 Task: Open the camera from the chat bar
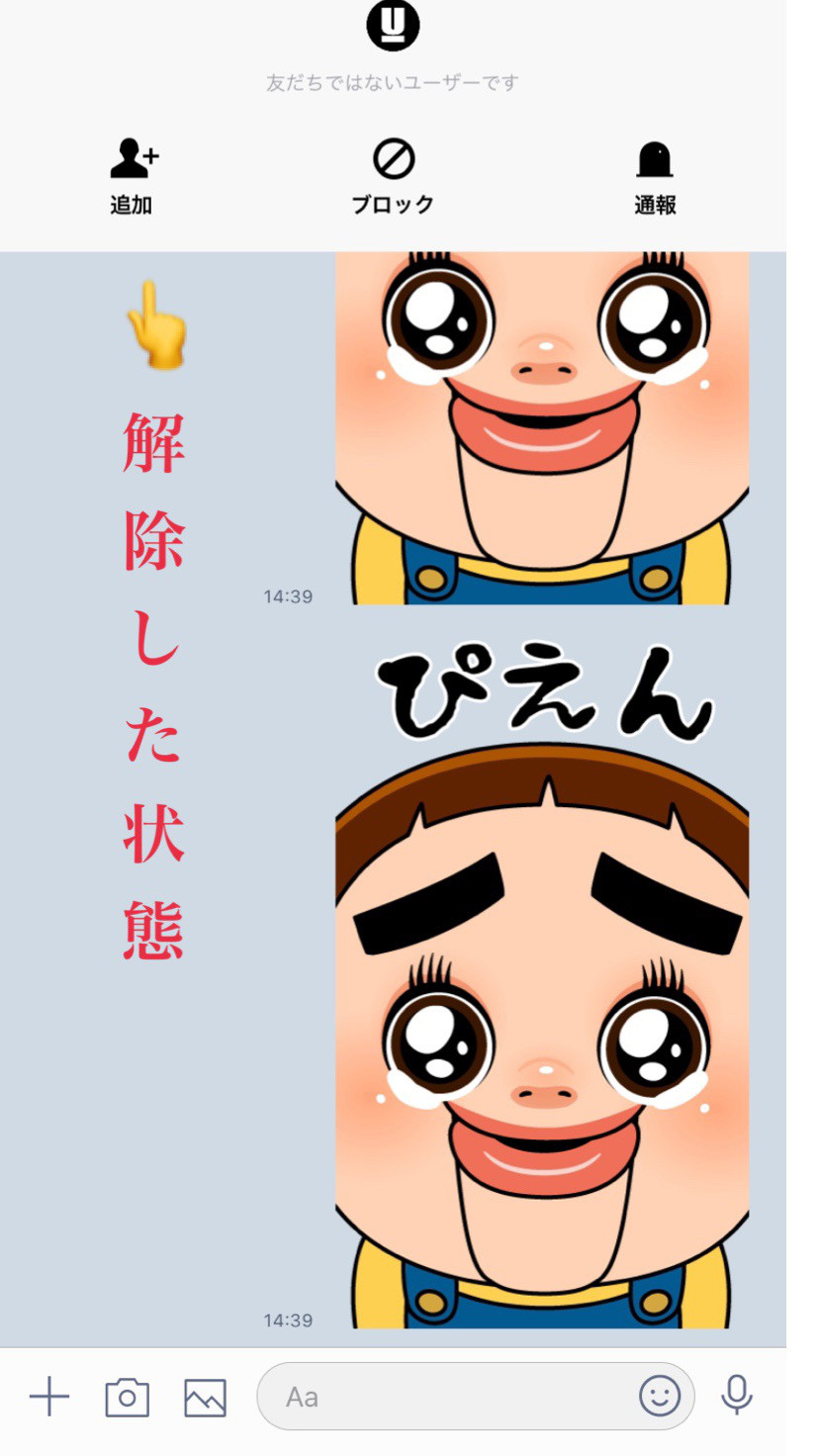(127, 1397)
